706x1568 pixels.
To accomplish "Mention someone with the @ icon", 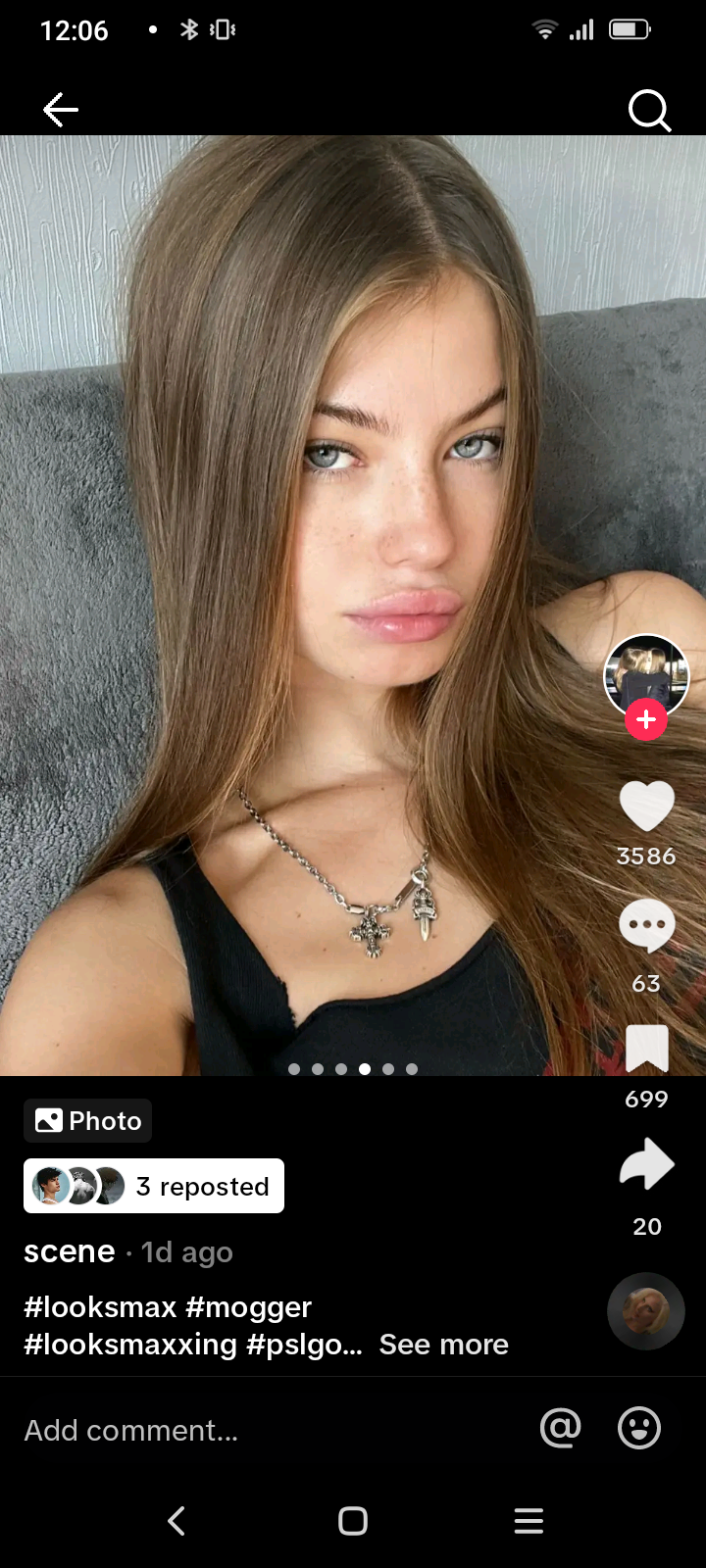I will (560, 1429).
